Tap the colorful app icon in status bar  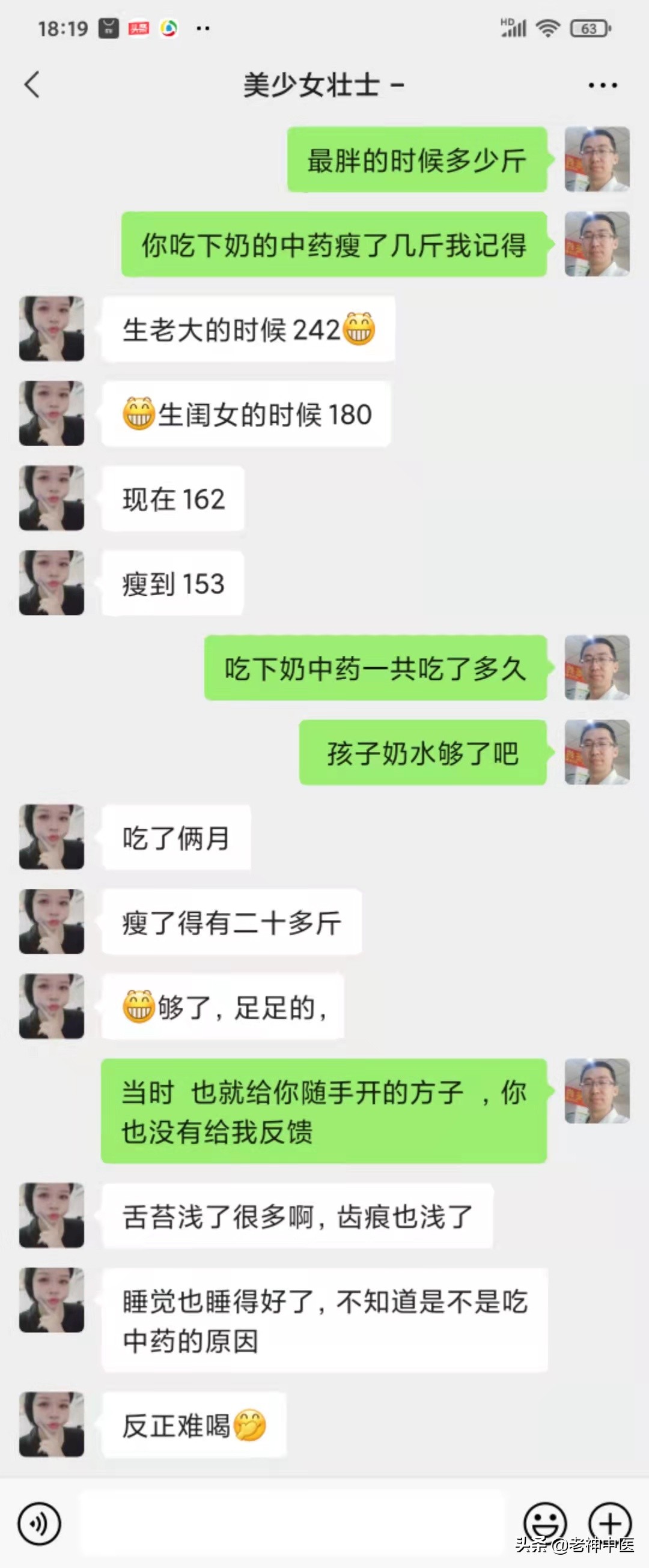168,28
